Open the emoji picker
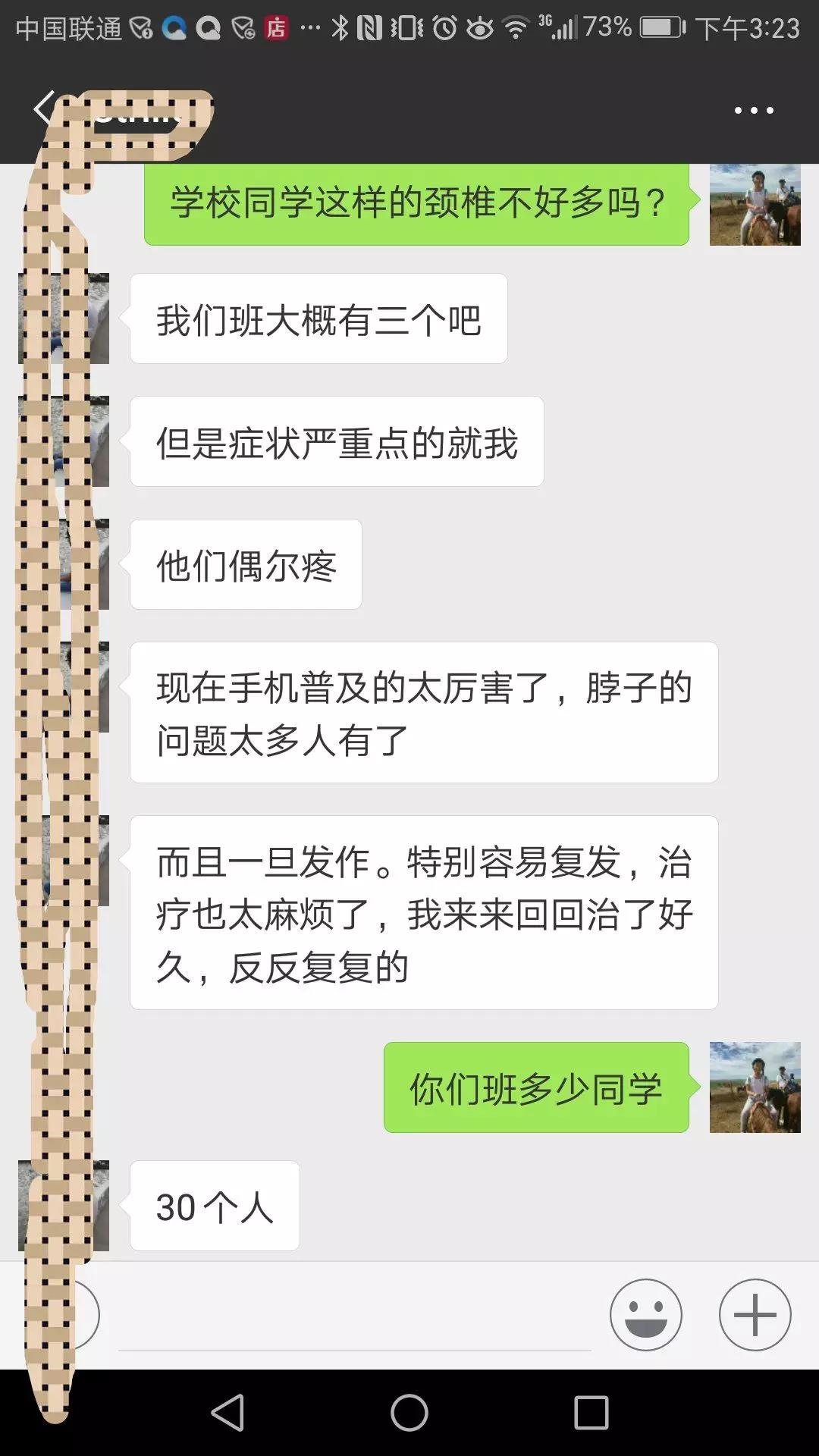 point(646,1315)
